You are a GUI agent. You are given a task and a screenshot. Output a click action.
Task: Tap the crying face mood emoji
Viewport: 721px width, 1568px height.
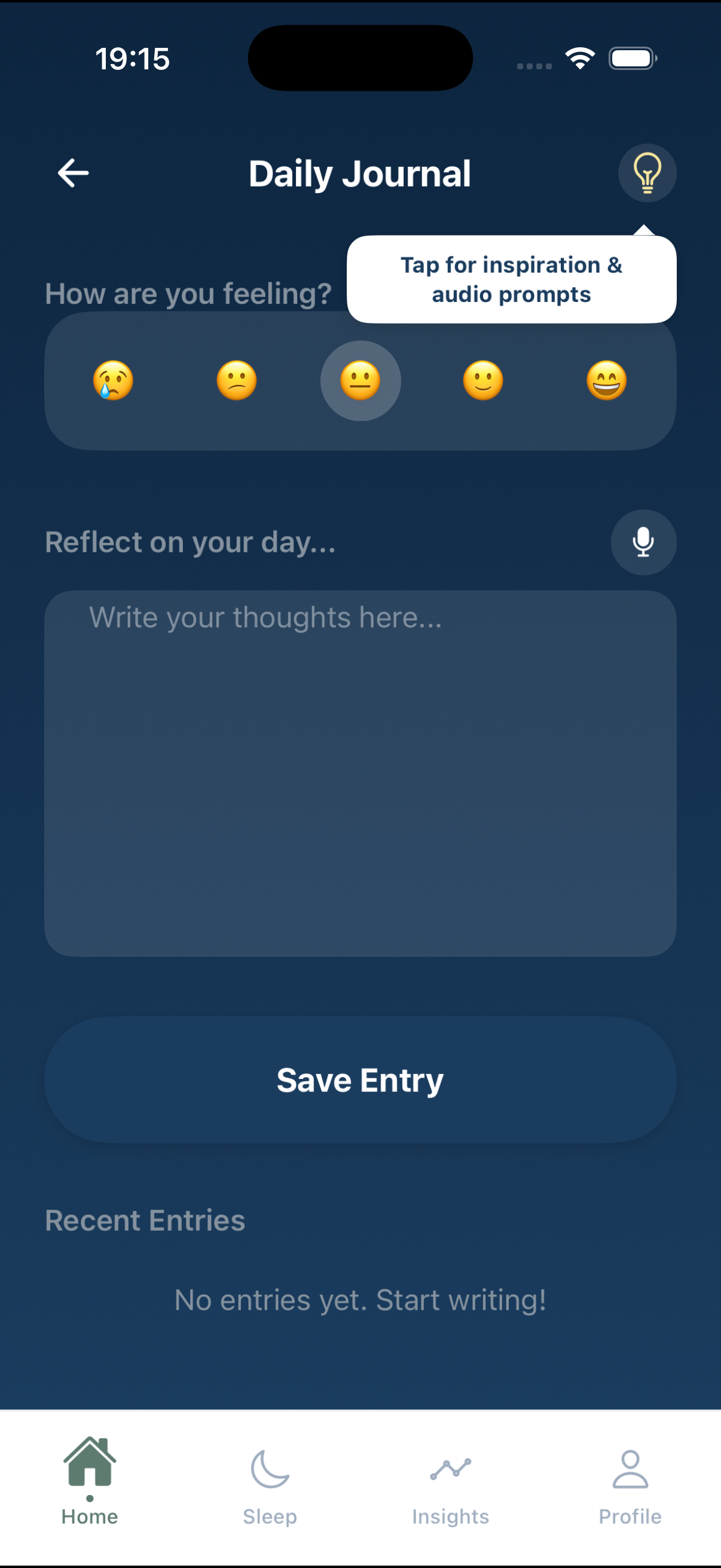point(113,380)
